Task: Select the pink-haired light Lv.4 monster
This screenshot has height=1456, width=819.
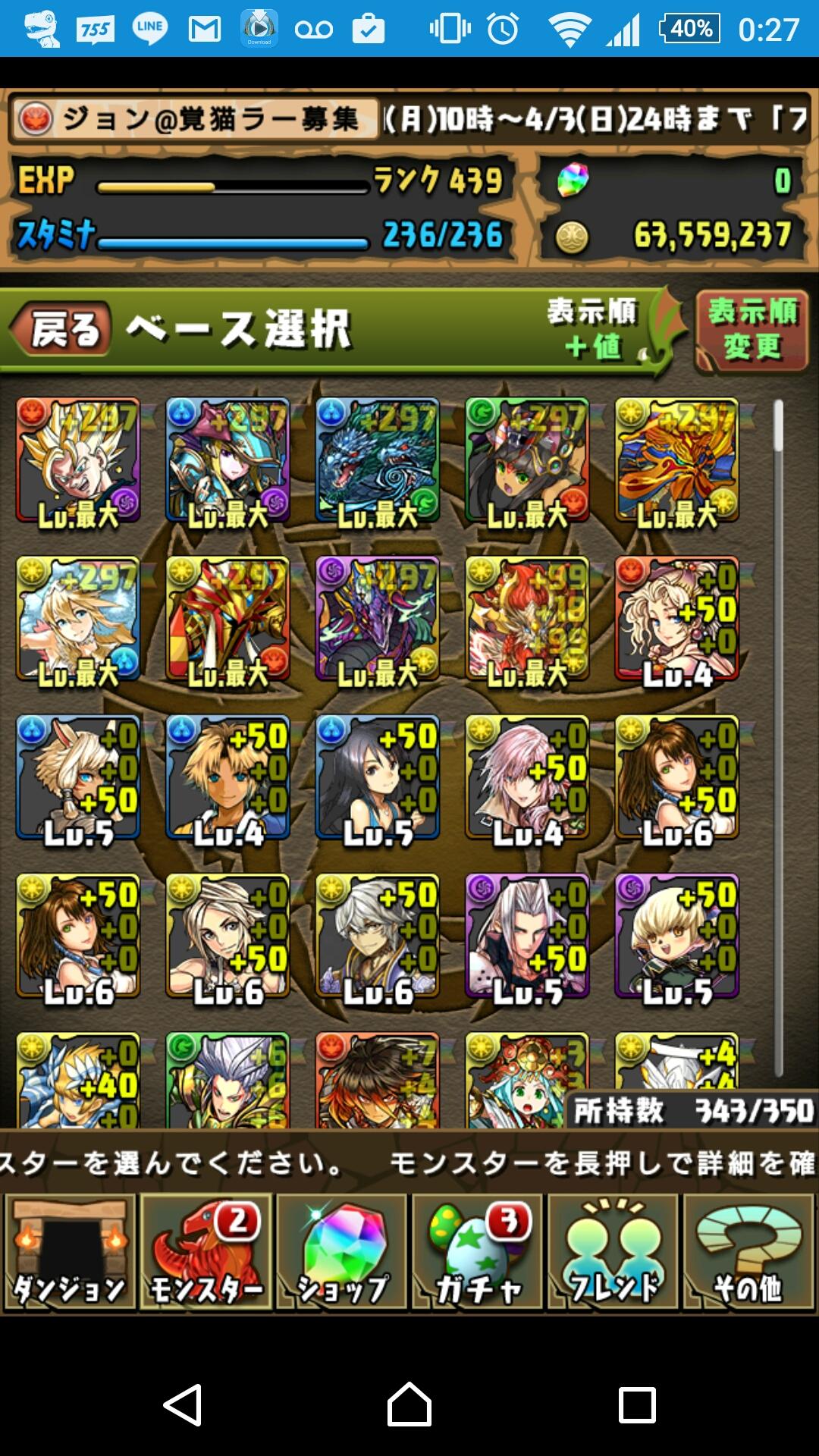Action: coord(527,778)
